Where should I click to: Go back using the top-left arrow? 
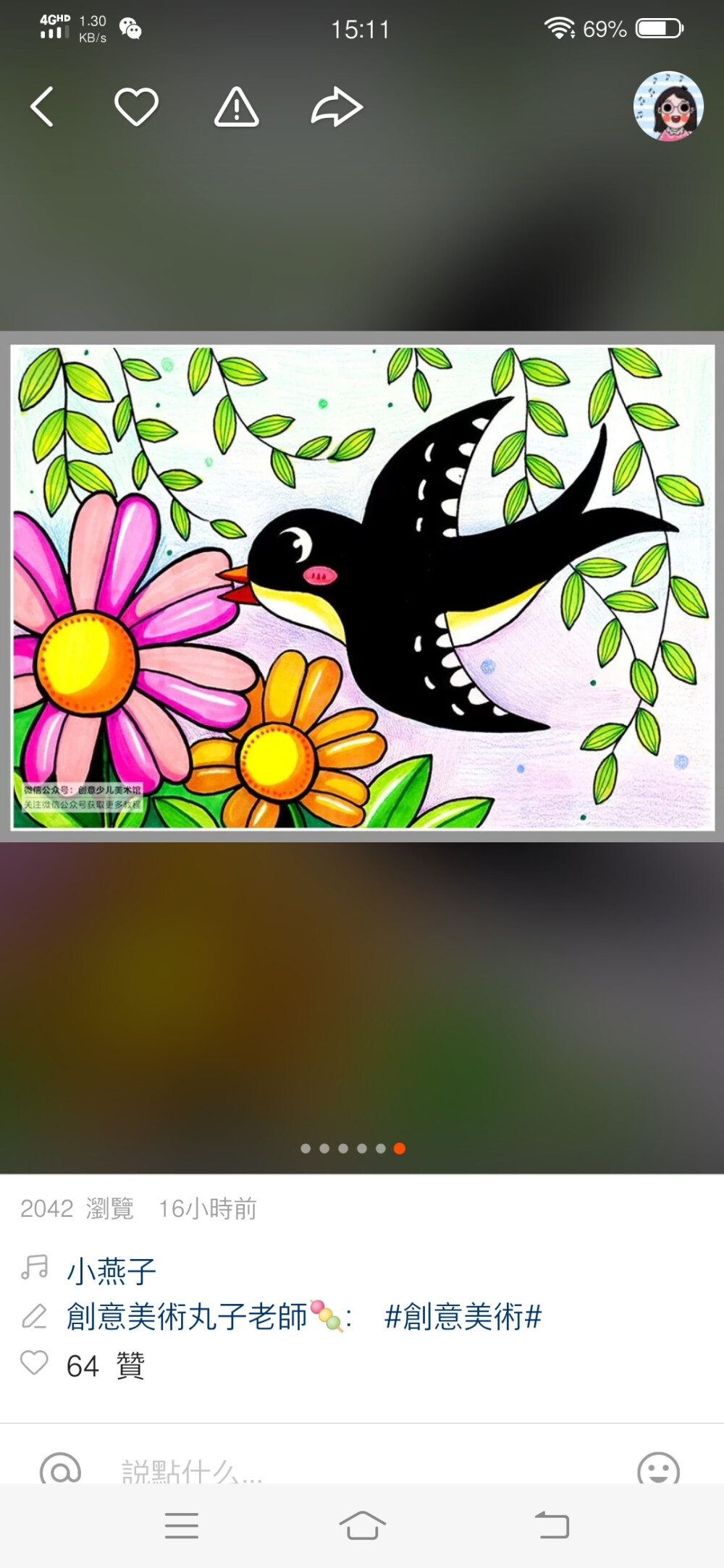point(42,107)
